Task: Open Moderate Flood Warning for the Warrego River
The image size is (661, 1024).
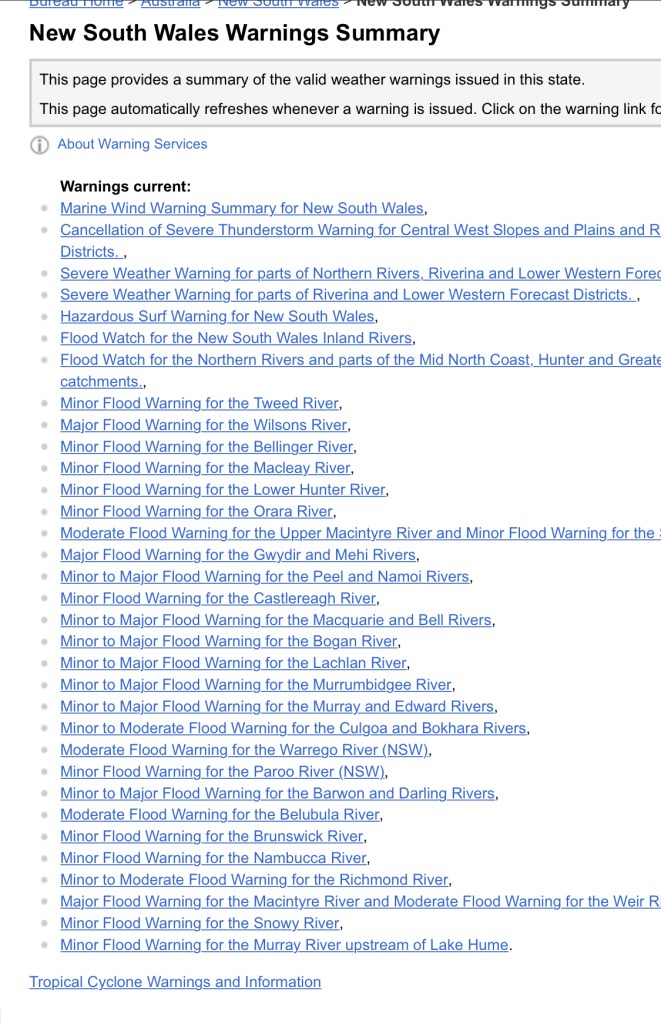Action: click(x=245, y=750)
